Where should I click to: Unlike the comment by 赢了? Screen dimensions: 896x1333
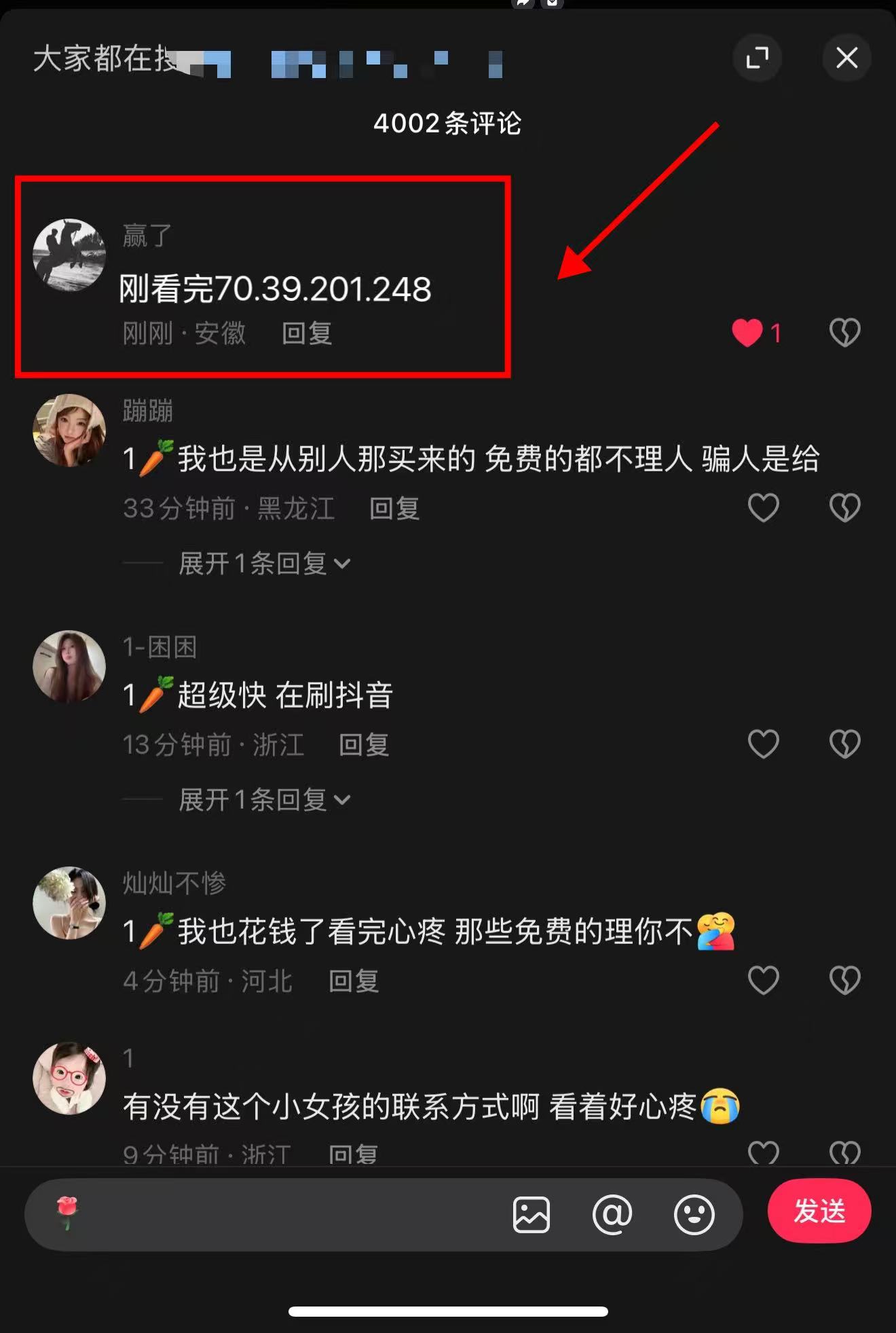[747, 333]
